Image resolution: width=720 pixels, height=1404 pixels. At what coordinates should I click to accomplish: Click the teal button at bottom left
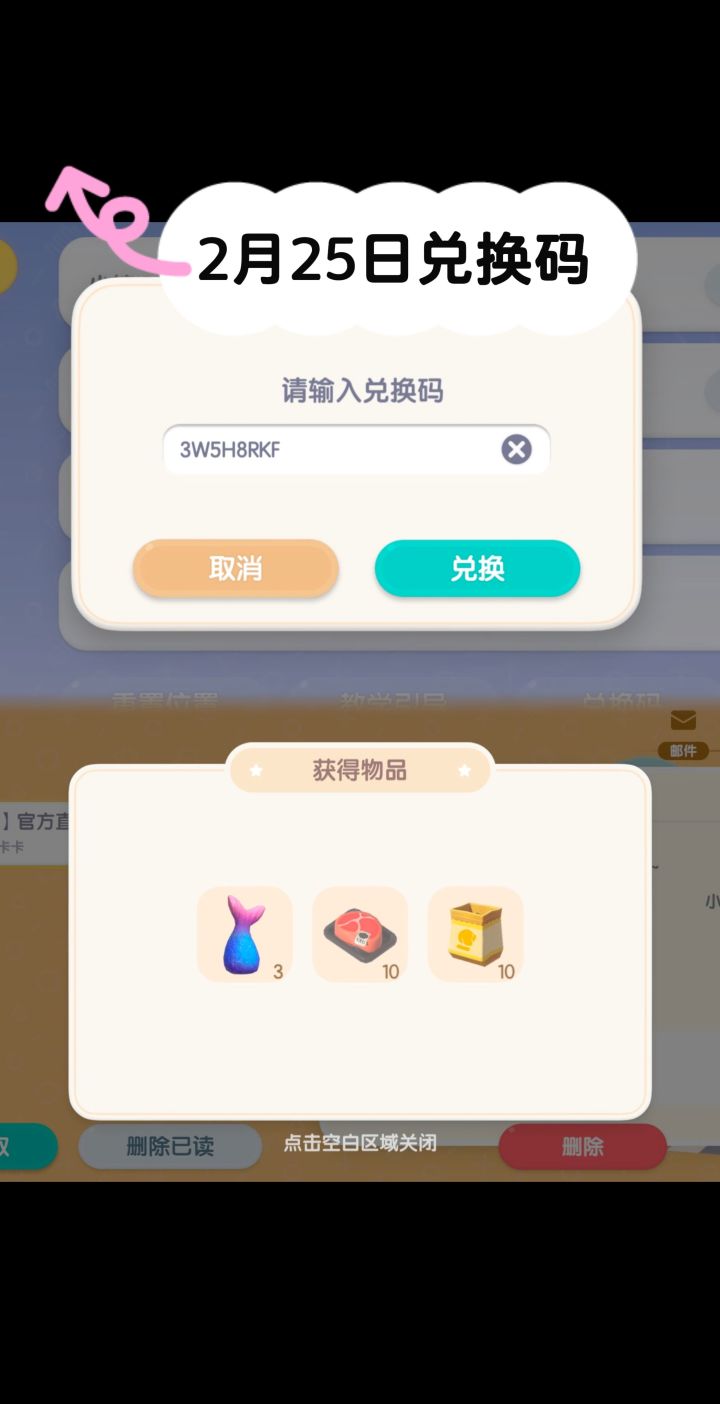[x=25, y=1146]
